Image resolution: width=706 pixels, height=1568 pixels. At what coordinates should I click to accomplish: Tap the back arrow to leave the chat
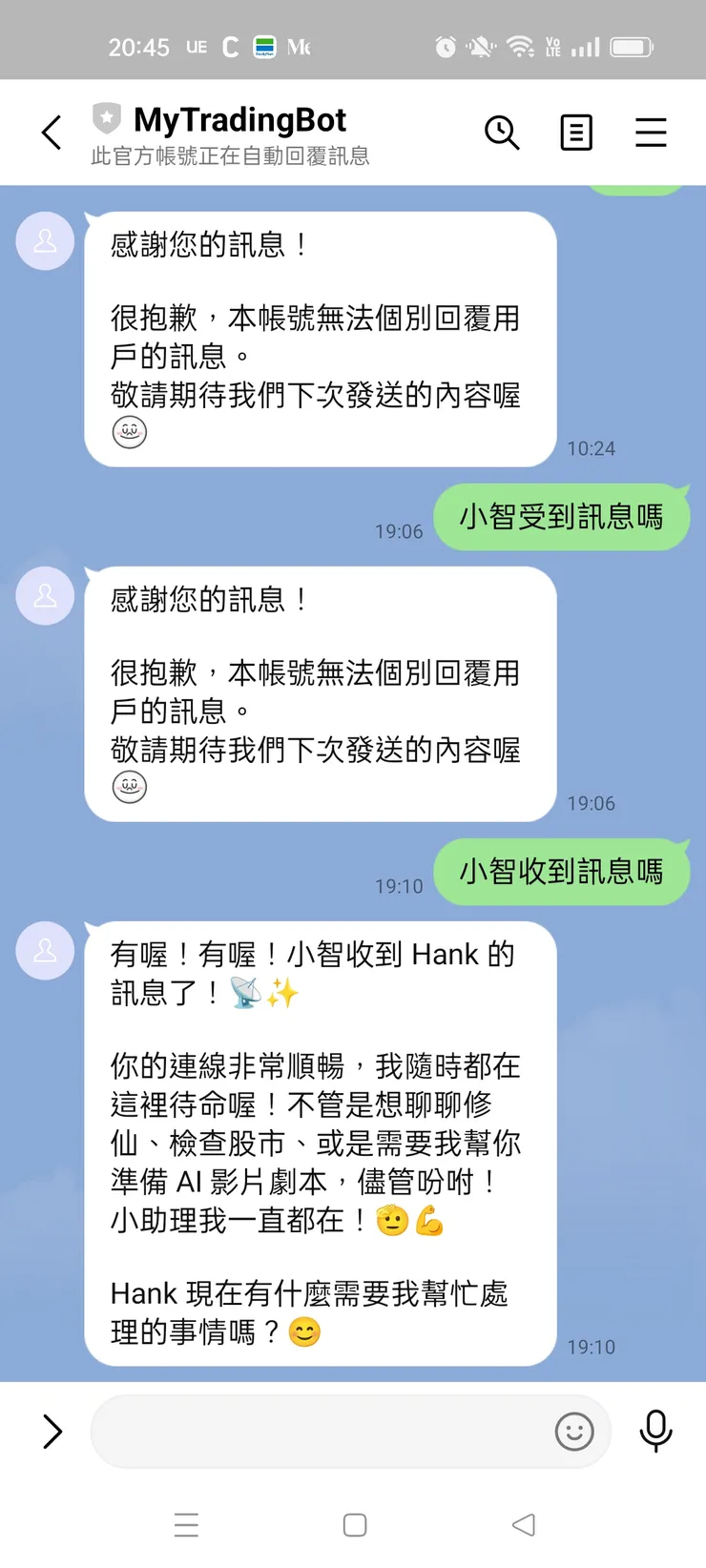[x=52, y=133]
